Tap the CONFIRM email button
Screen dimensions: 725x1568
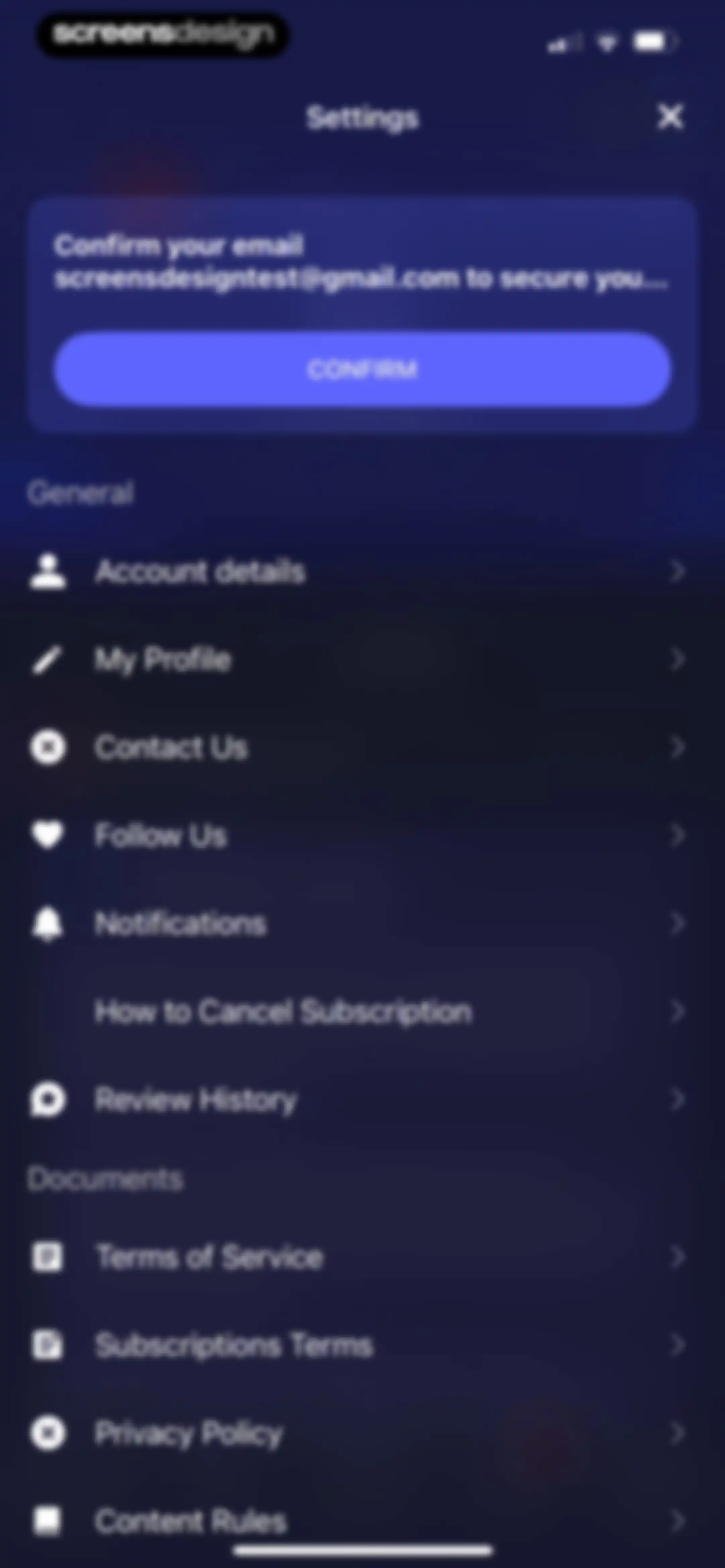(362, 369)
